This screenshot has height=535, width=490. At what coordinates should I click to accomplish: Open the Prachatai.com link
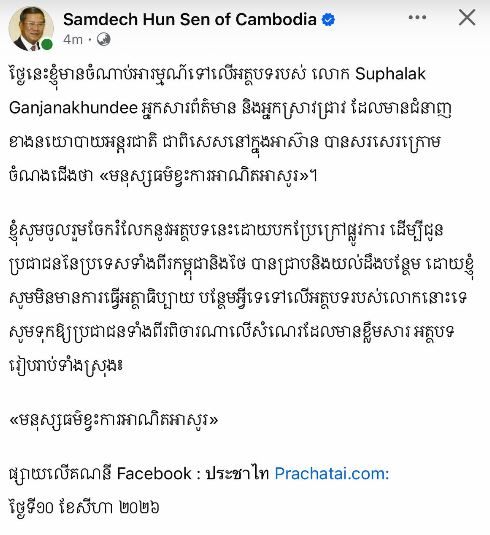pyautogui.click(x=332, y=474)
